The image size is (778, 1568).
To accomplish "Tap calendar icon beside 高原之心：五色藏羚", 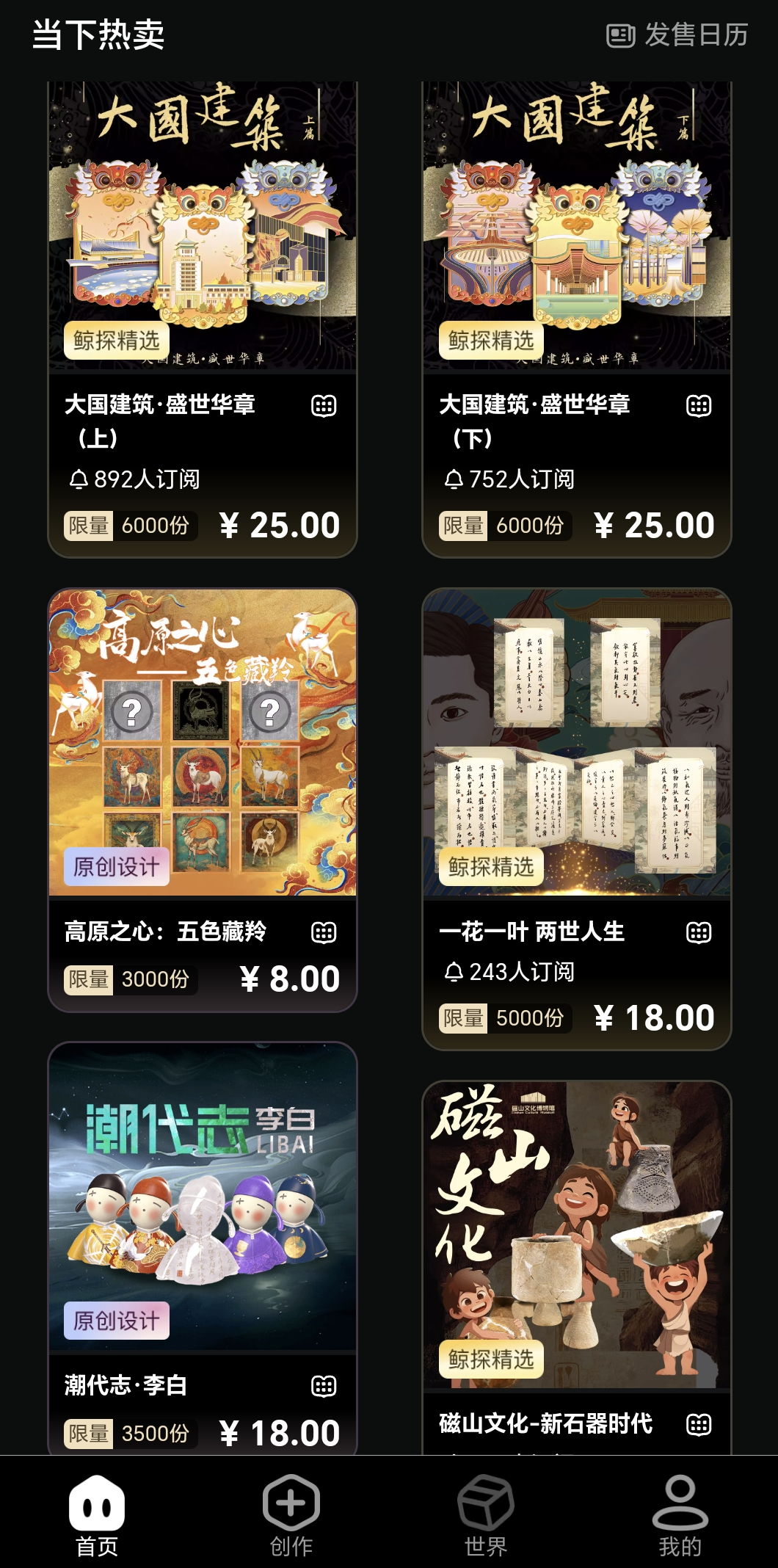I will tap(324, 932).
